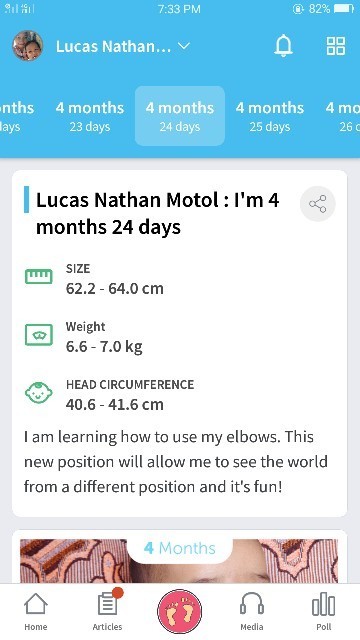This screenshot has height=640, width=360.
Task: Go to the Home tab
Action: (x=36, y=611)
